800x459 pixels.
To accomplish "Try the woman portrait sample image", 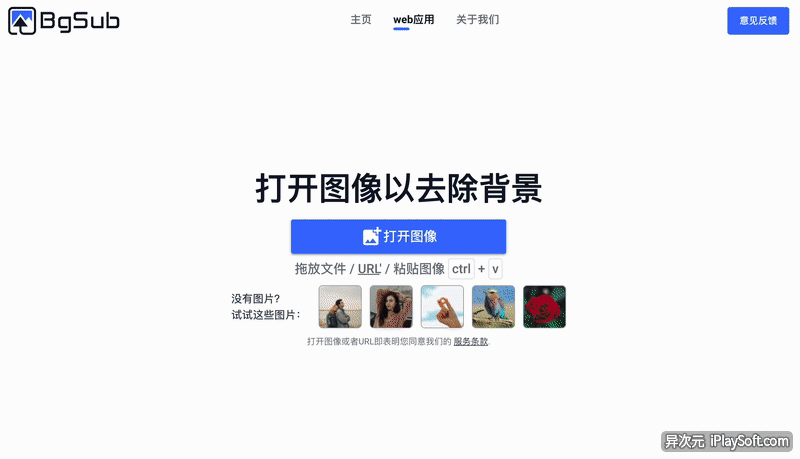I will (391, 307).
